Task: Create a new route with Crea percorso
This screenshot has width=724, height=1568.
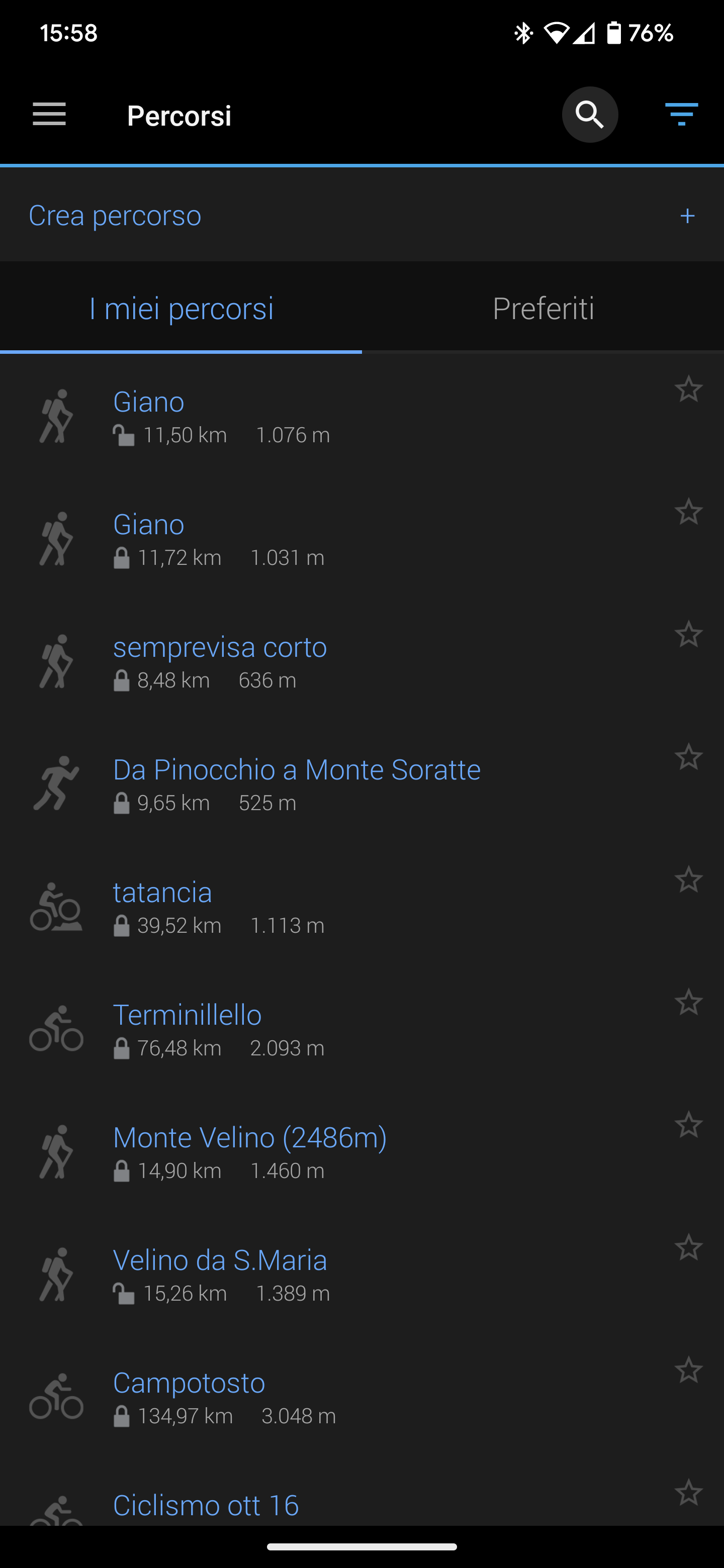Action: coord(361,216)
